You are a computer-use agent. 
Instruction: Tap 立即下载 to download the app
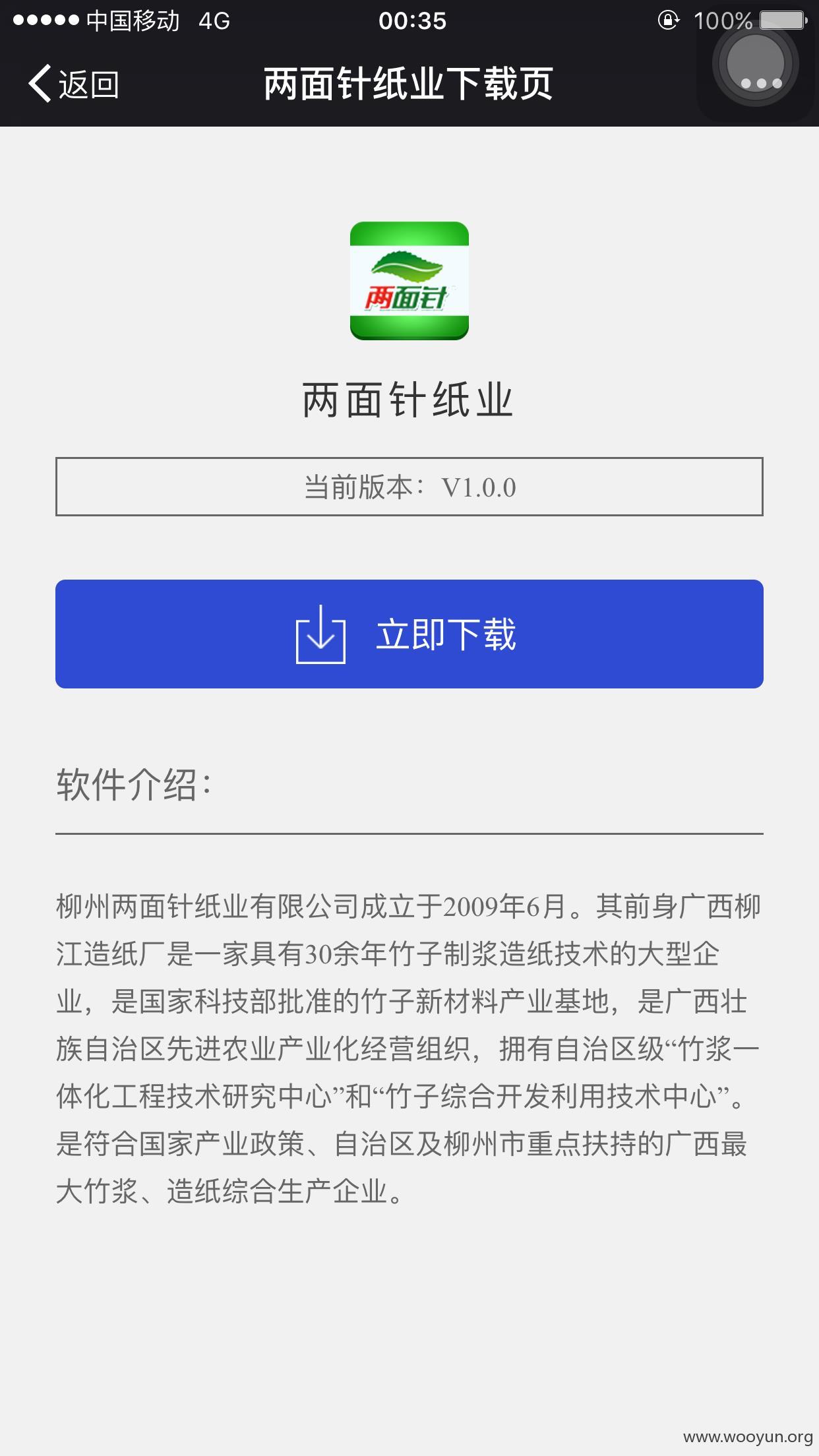409,634
